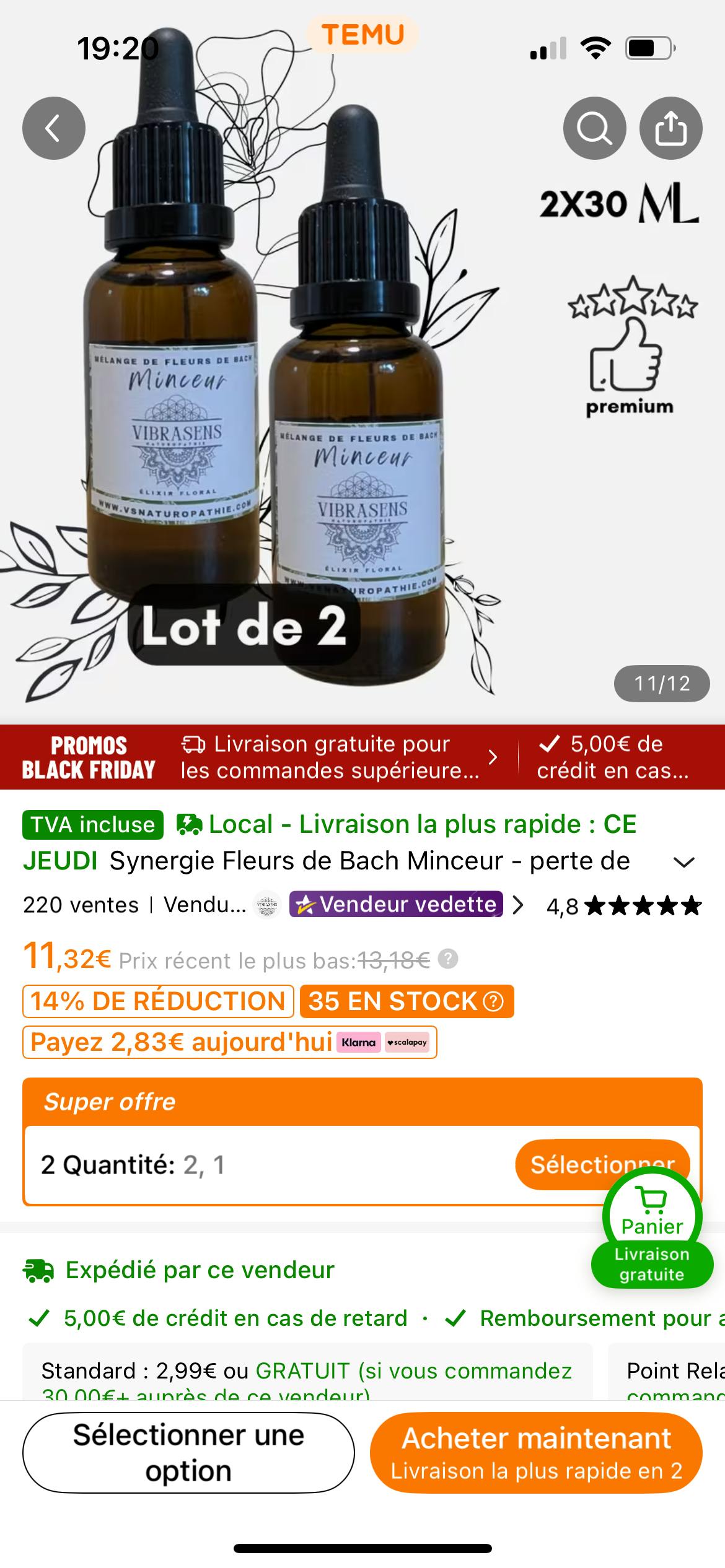Open the Klarna pay-later offer
The height and width of the screenshot is (1568, 725).
pyautogui.click(x=230, y=1042)
